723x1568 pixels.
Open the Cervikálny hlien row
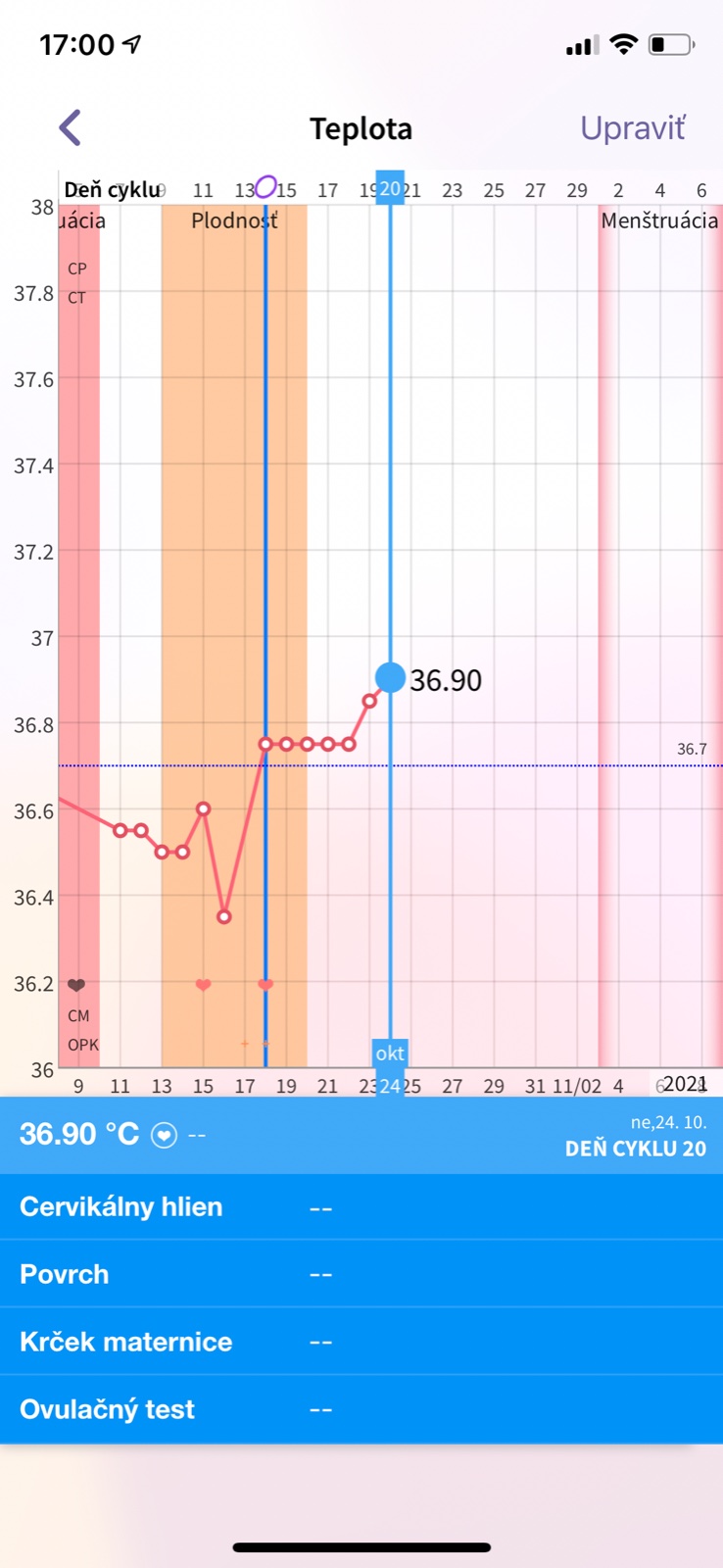point(361,1207)
